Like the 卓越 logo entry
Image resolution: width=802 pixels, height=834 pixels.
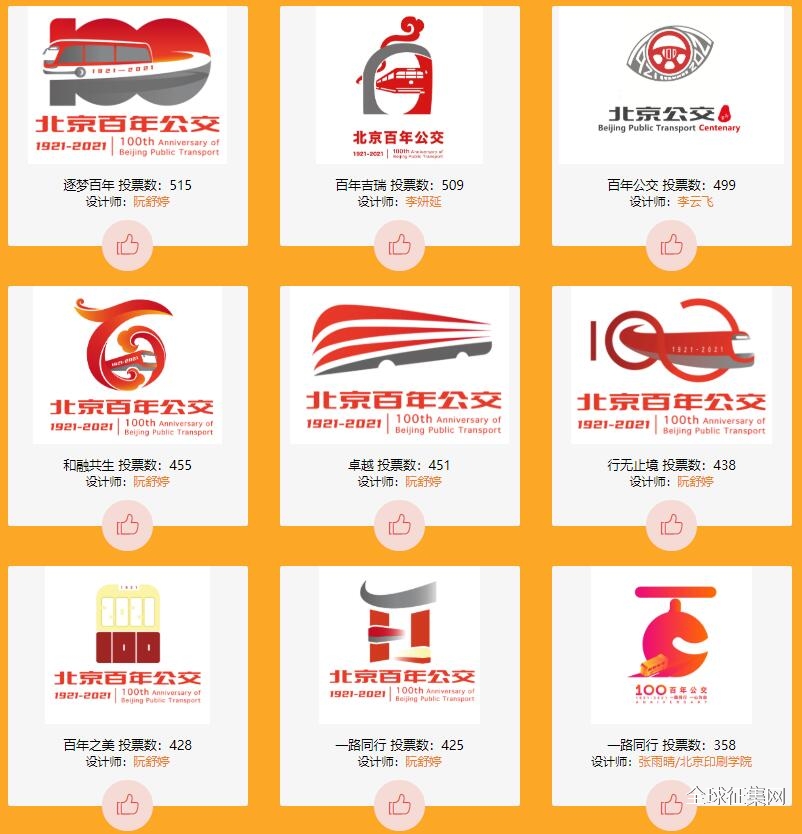coord(399,525)
